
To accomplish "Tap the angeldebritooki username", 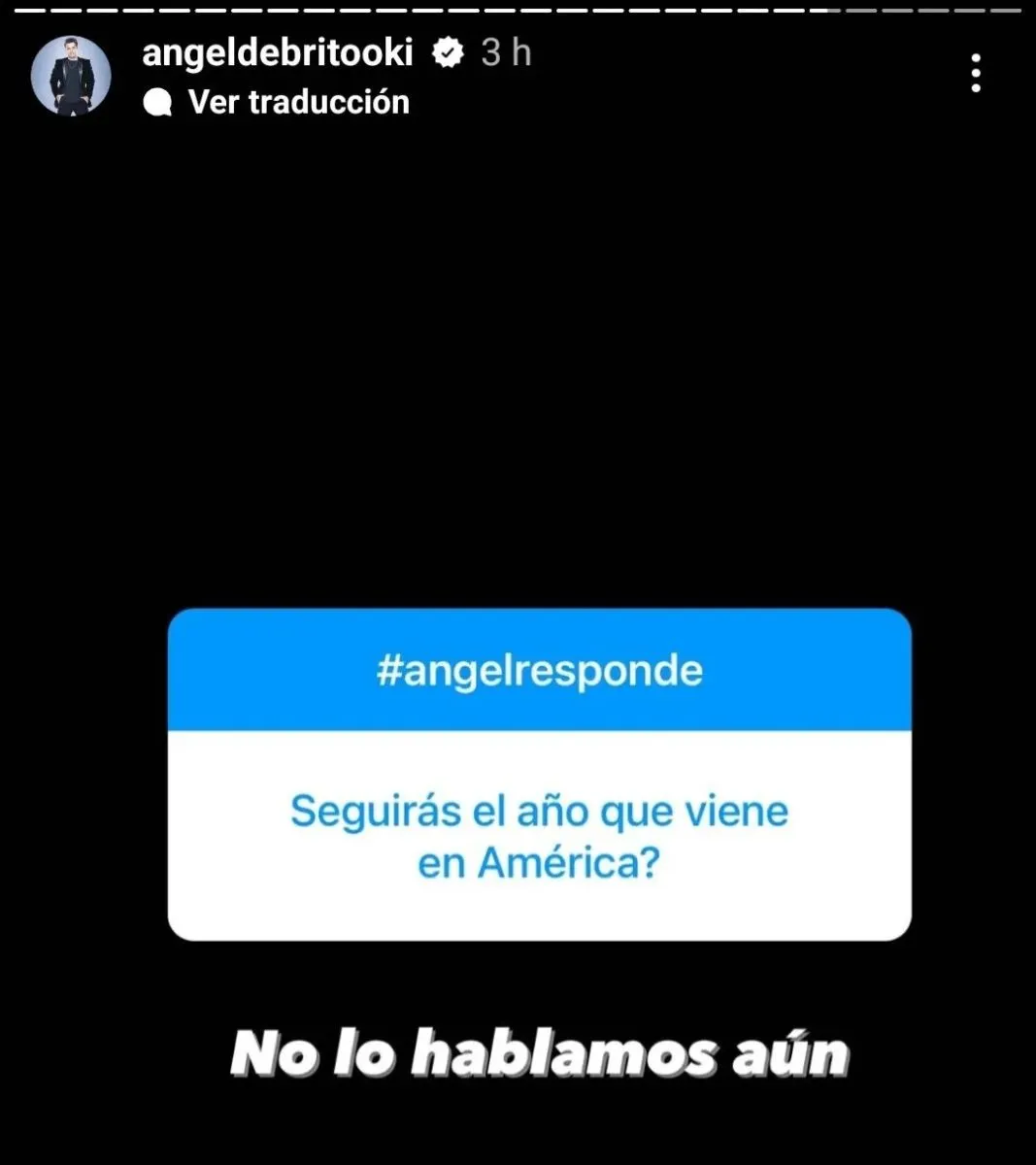I will 278,52.
